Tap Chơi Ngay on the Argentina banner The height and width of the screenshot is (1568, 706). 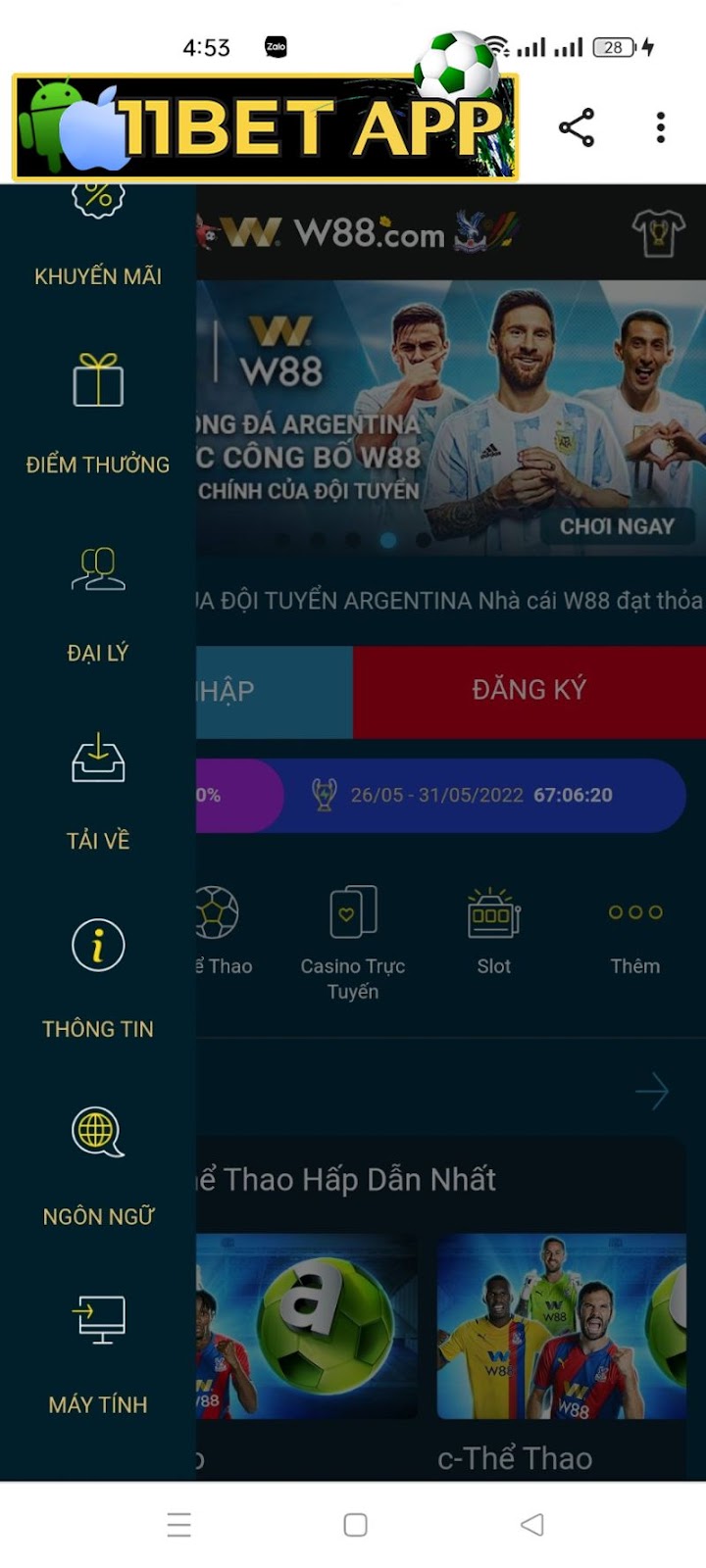617,527
